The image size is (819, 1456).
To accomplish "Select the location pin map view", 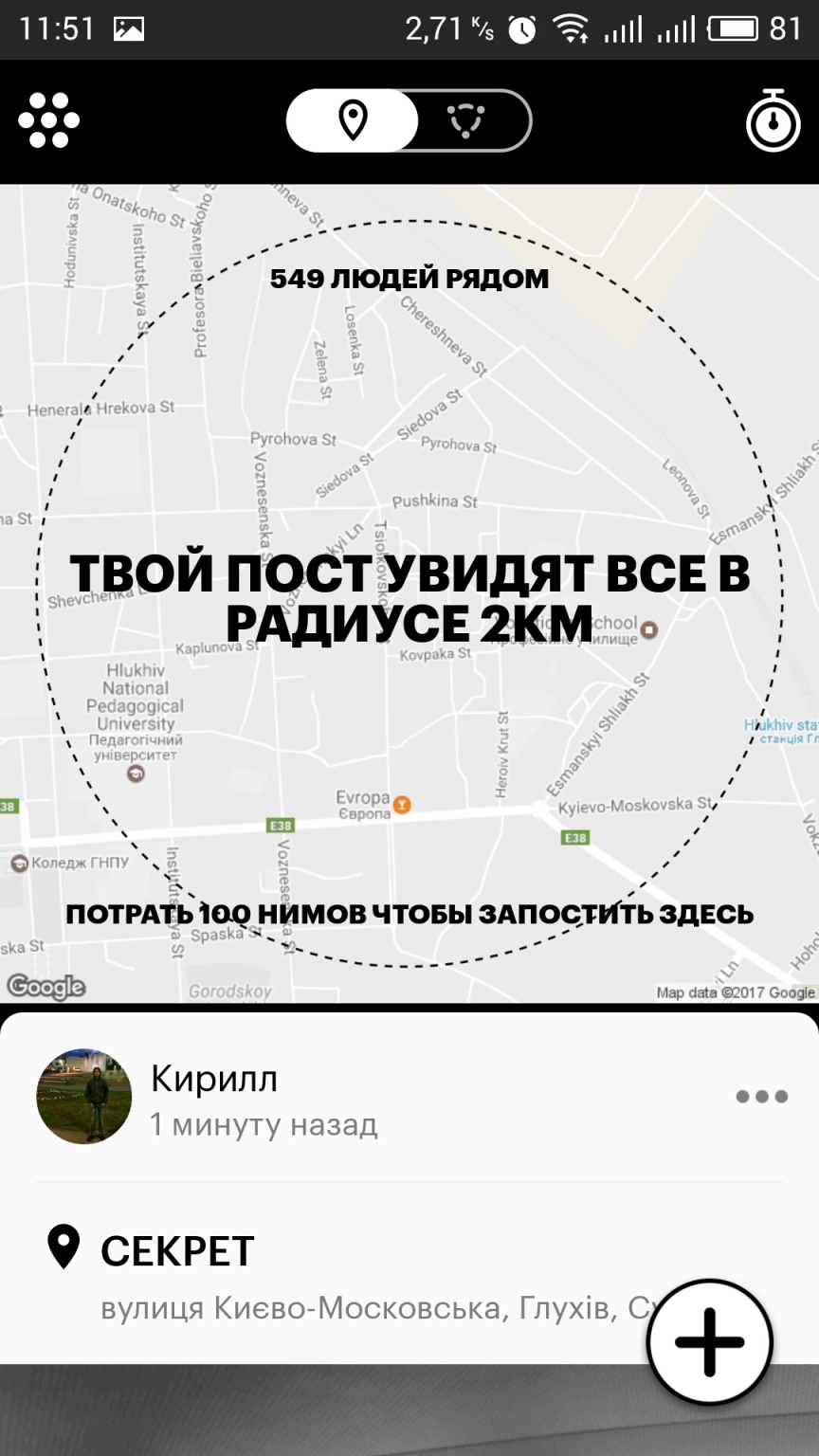I will (x=353, y=121).
